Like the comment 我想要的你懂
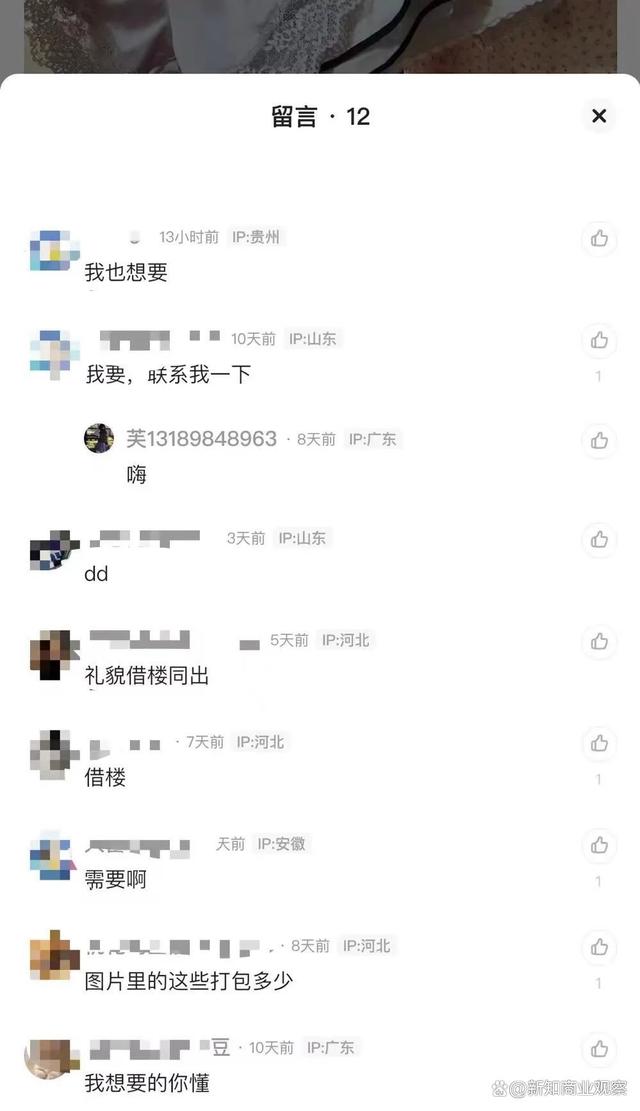 (599, 1049)
